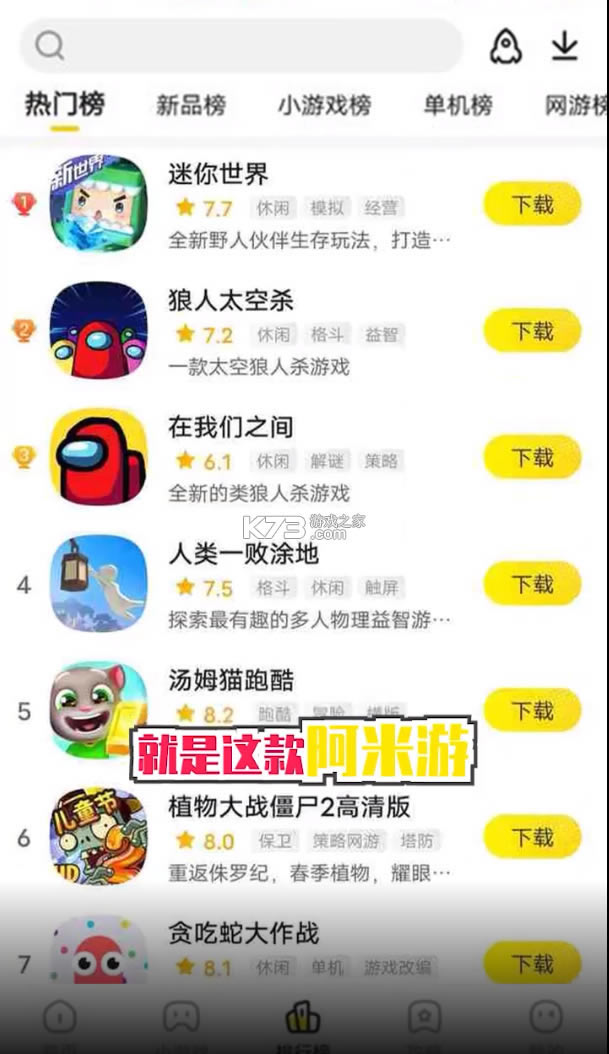This screenshot has width=609, height=1054.
Task: Tap the rocket boost icon
Action: click(x=505, y=46)
